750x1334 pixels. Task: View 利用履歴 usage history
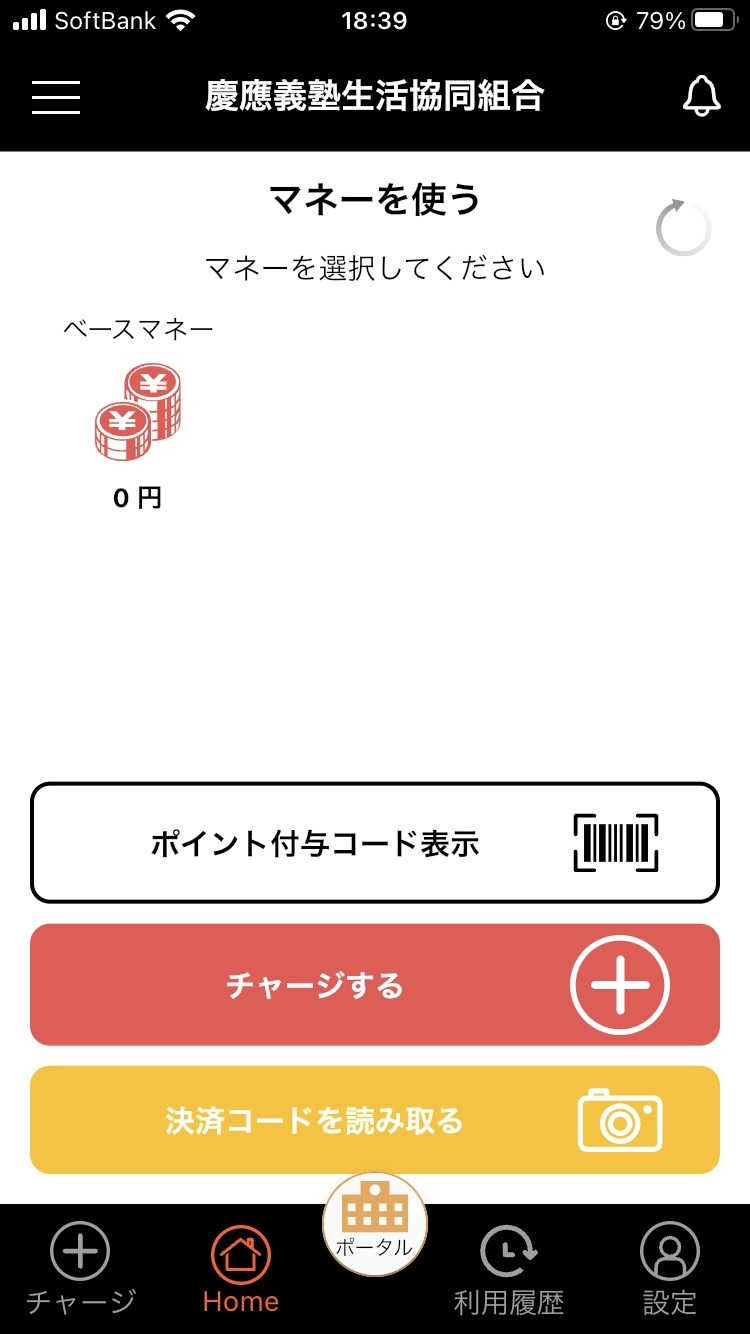[509, 1268]
